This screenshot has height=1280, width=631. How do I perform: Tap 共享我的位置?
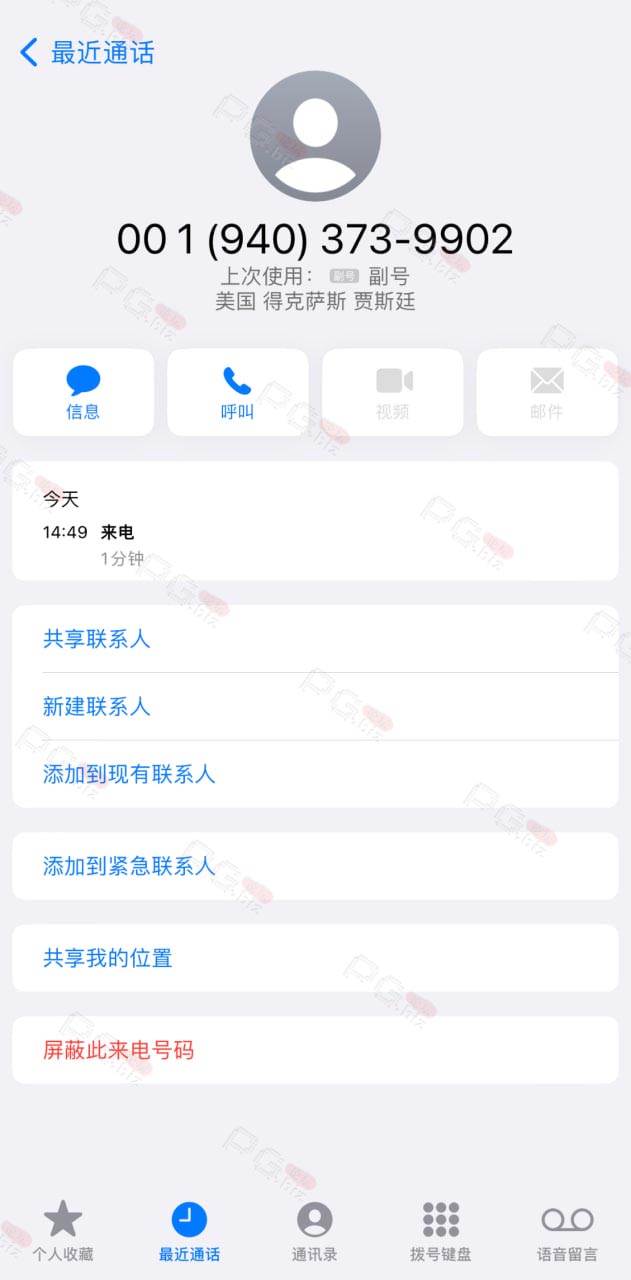click(x=315, y=958)
